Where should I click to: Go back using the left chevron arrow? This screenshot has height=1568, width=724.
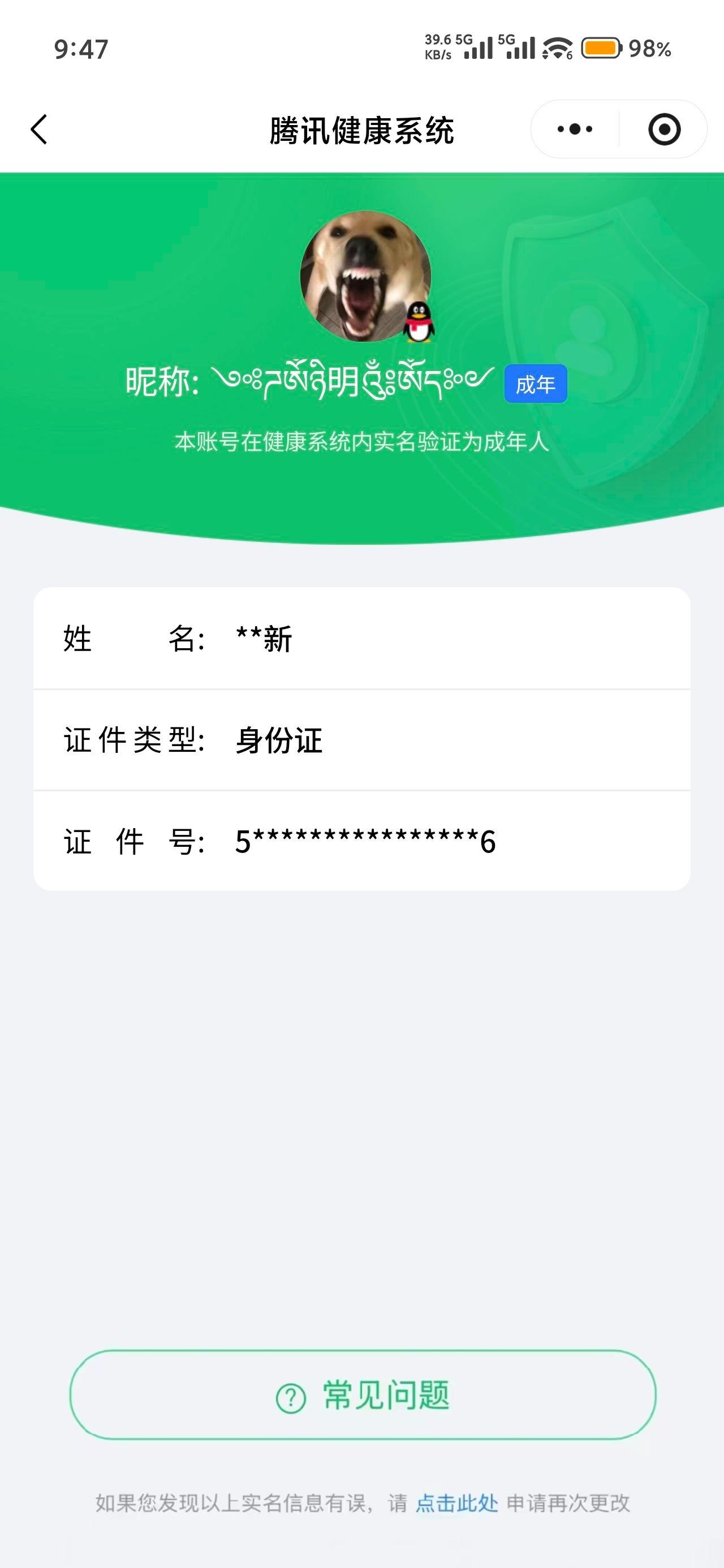[38, 128]
